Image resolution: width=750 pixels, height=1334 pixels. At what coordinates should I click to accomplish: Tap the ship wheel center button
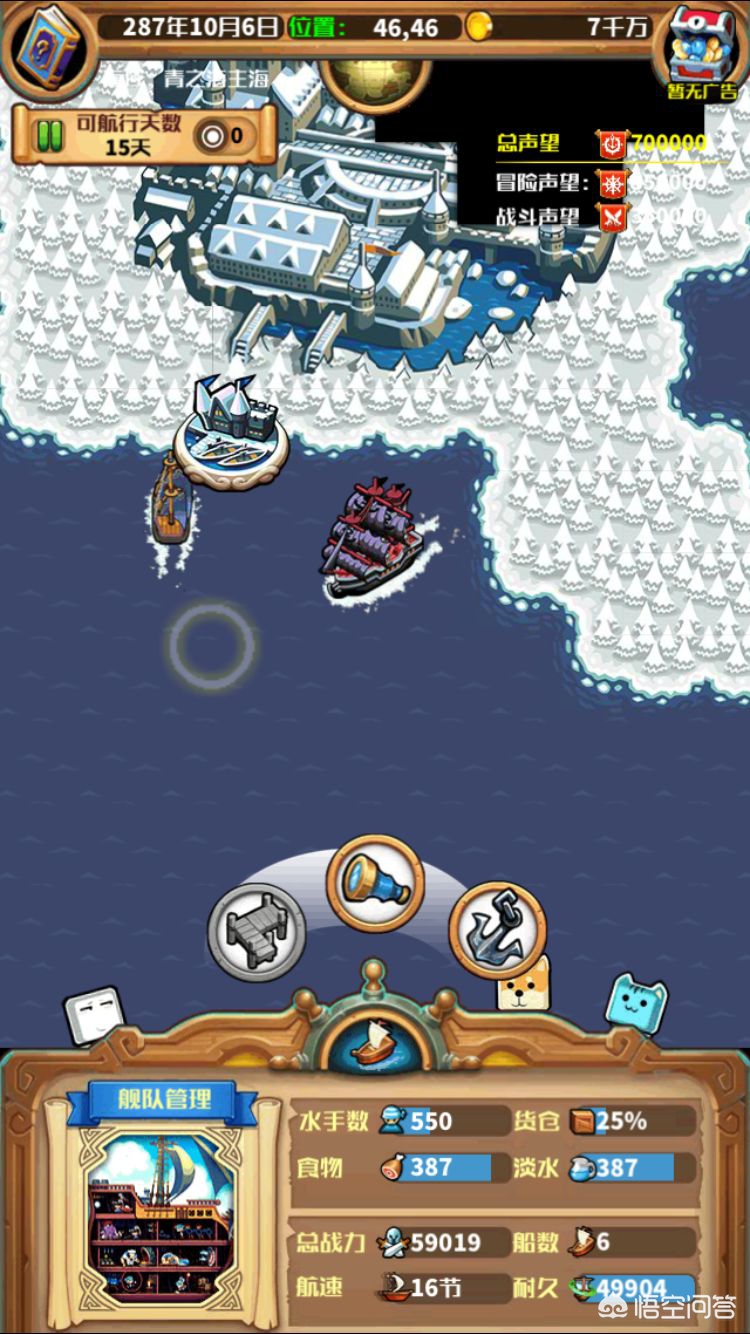coord(375,1040)
